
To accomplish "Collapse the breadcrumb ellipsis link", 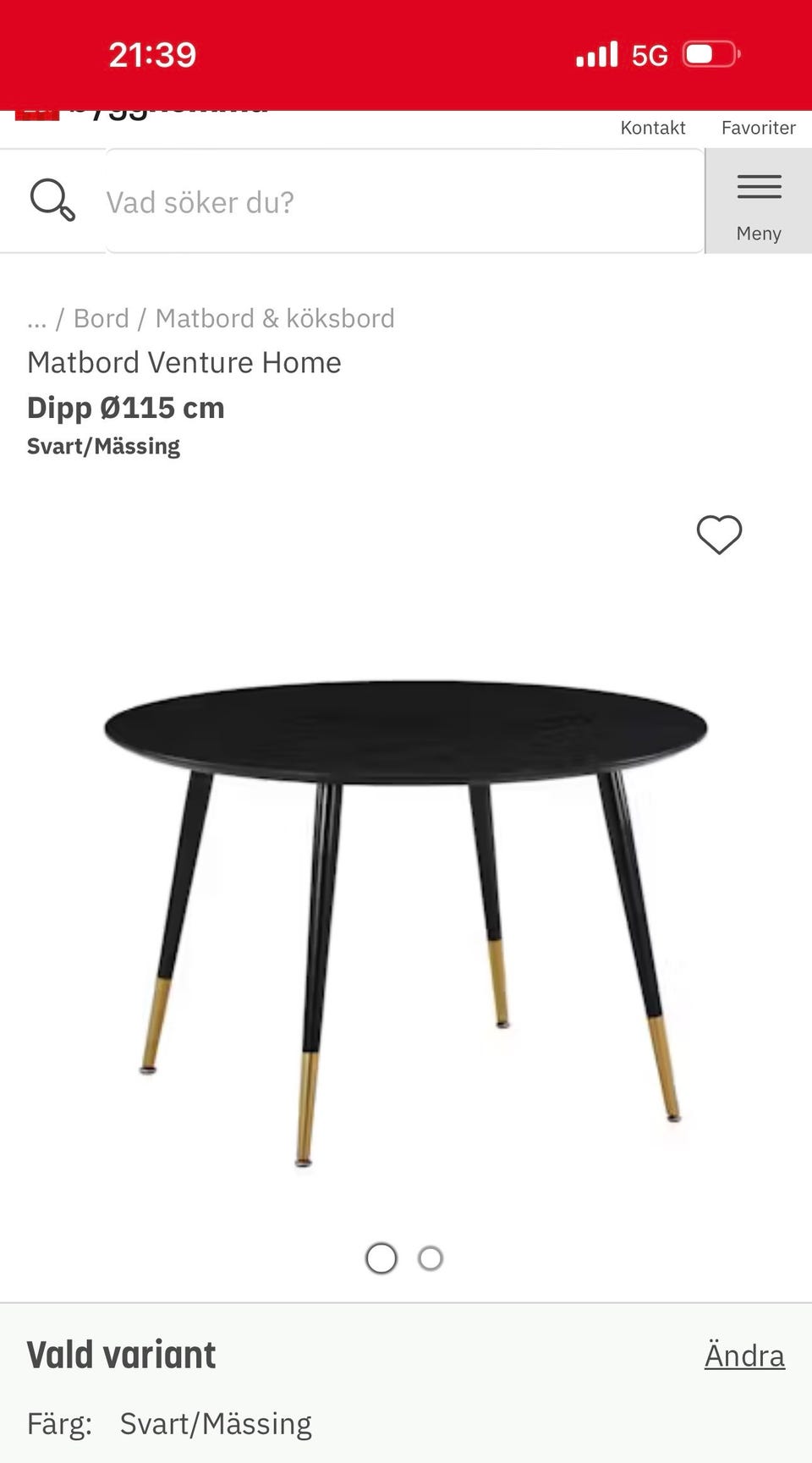I will coord(36,319).
